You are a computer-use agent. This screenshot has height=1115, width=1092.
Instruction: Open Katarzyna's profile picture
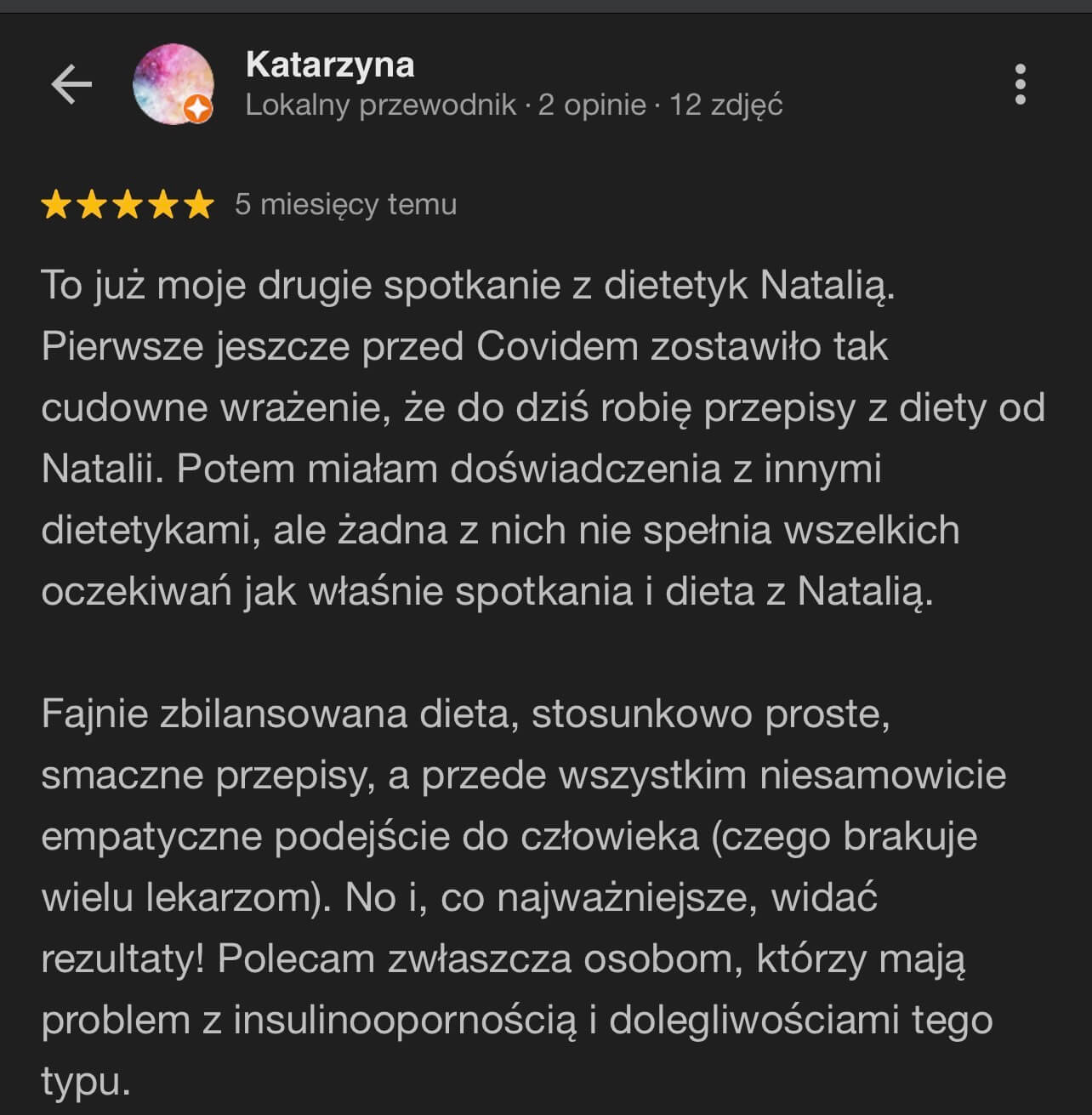(x=170, y=82)
